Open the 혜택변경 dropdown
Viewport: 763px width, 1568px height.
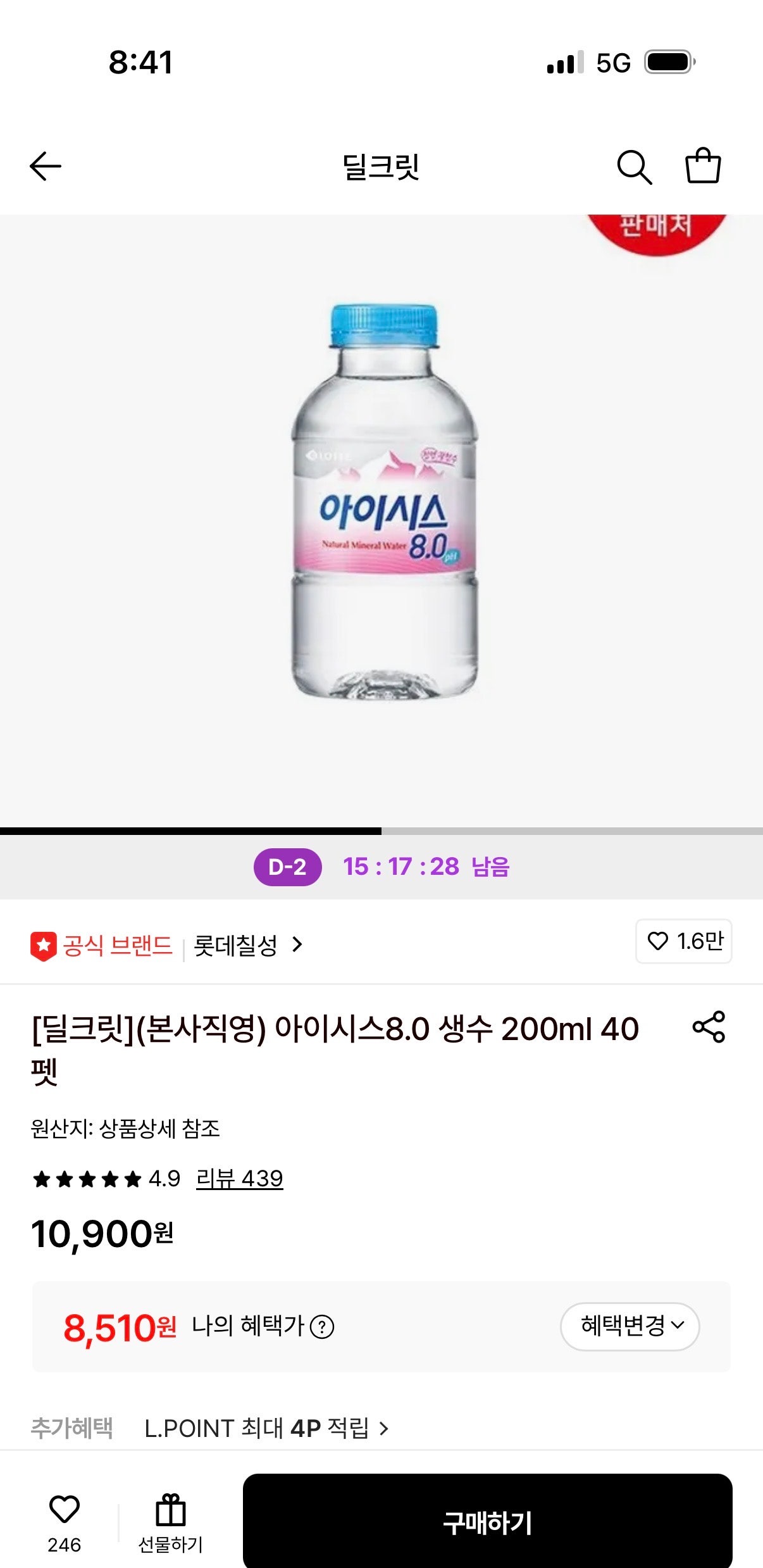click(x=630, y=1327)
